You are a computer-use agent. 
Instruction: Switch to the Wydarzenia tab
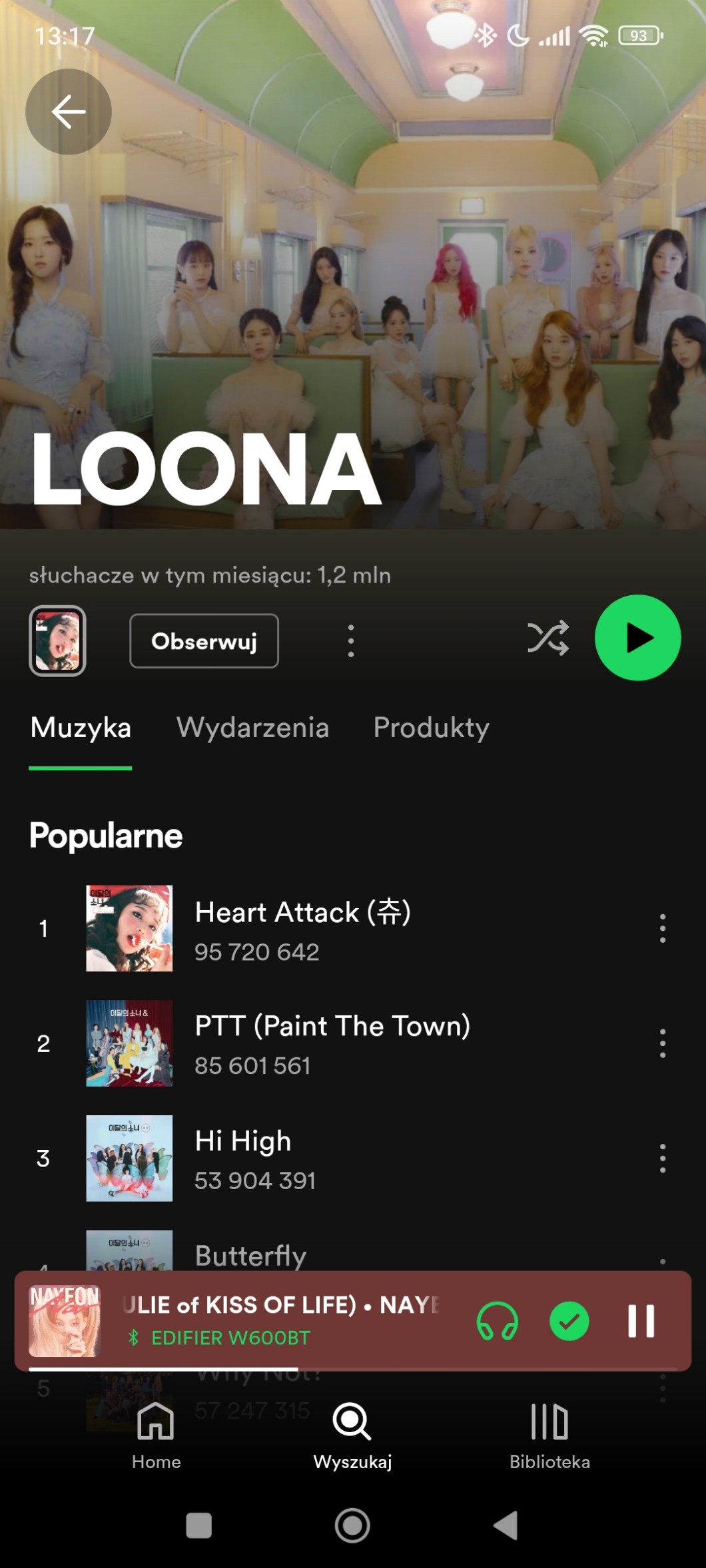pos(252,727)
